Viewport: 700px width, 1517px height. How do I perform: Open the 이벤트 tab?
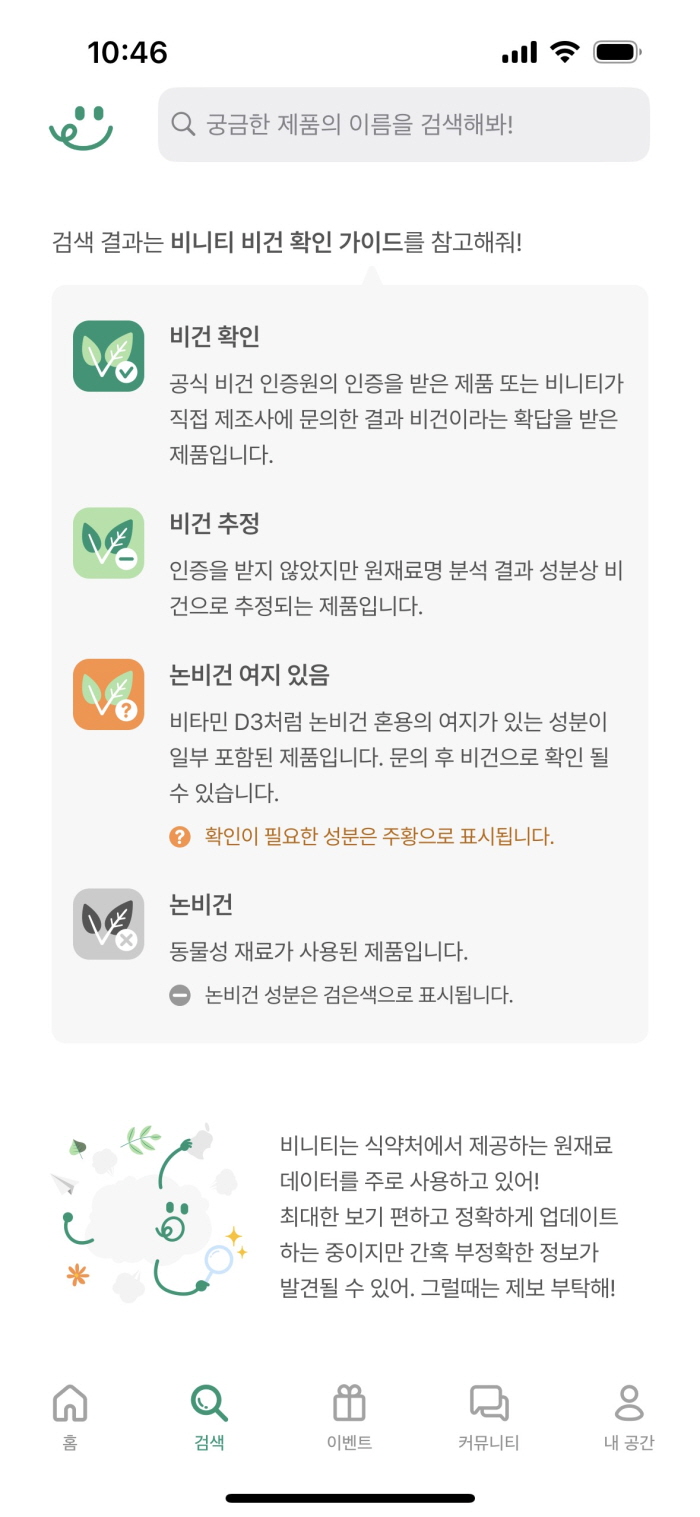click(350, 1417)
